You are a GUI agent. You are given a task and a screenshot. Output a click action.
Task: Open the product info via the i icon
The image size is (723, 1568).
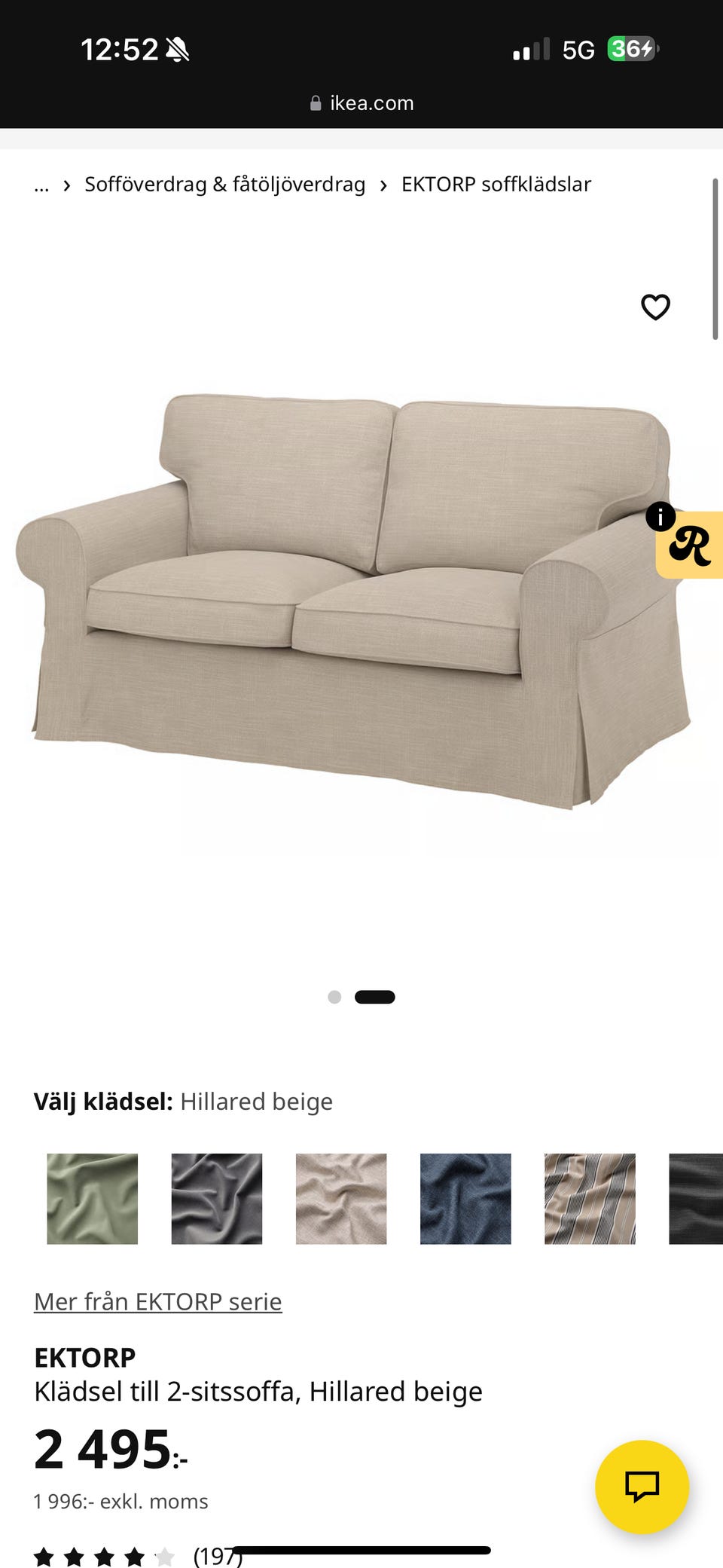(x=660, y=518)
